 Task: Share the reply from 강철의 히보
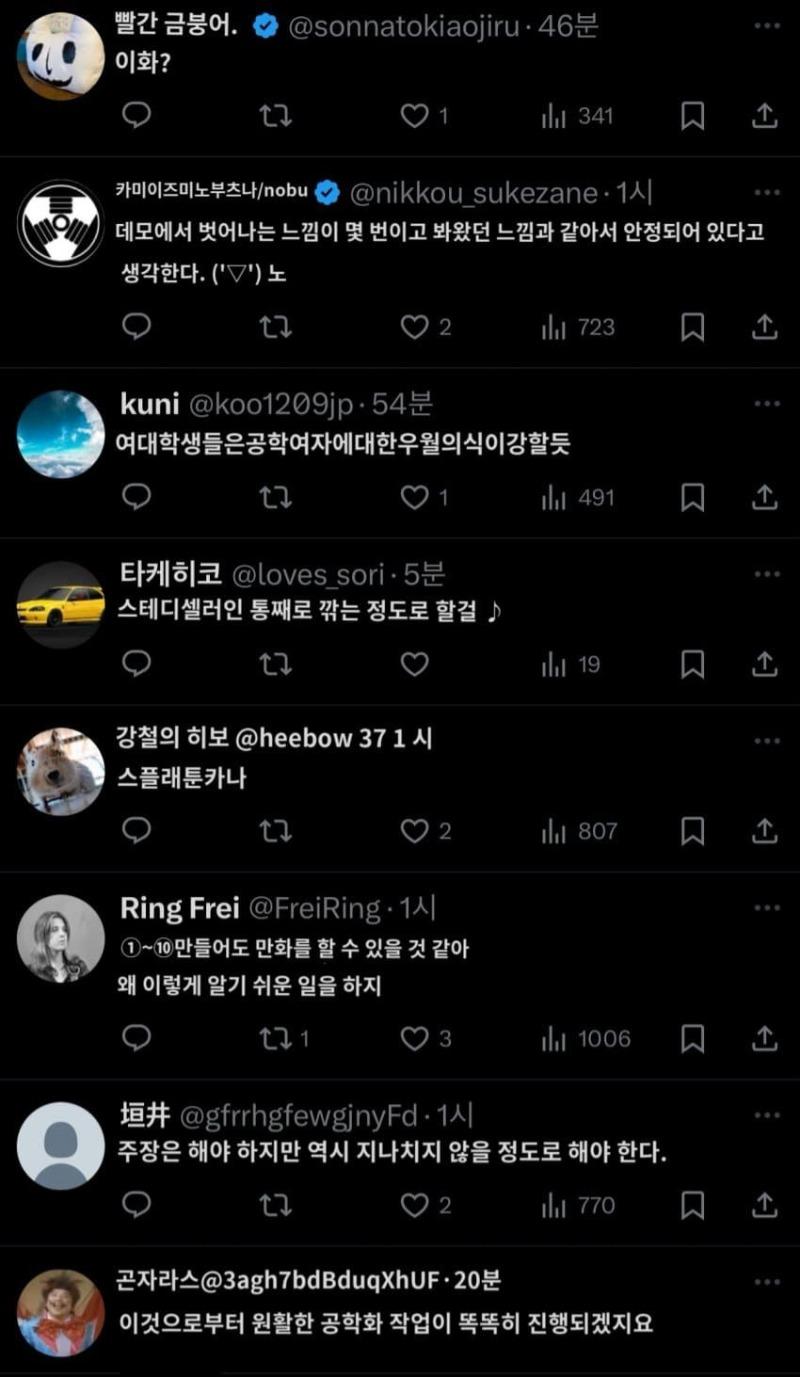764,831
